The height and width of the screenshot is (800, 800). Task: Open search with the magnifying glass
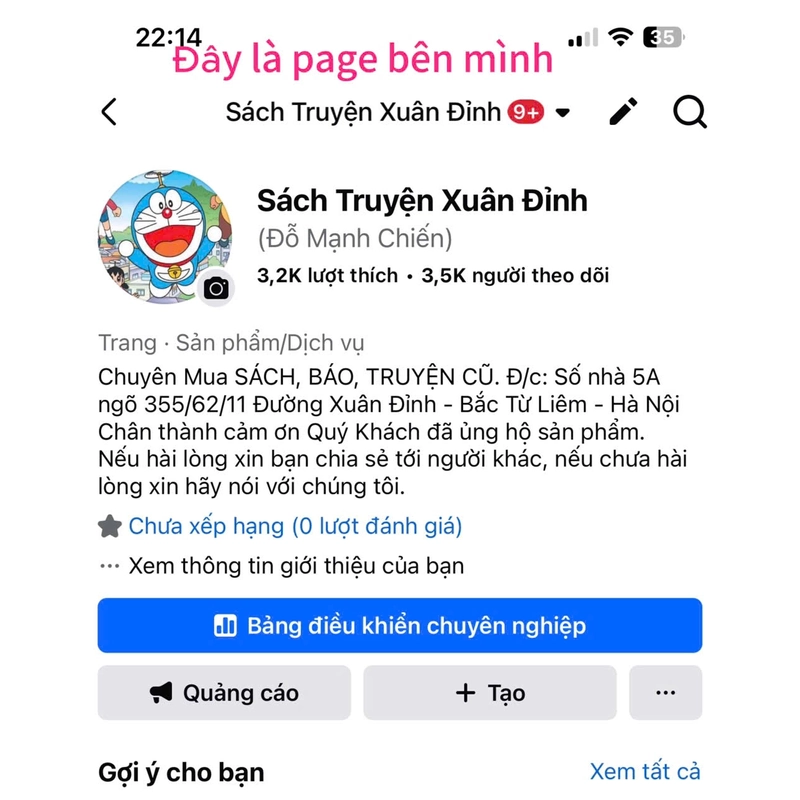tap(689, 111)
